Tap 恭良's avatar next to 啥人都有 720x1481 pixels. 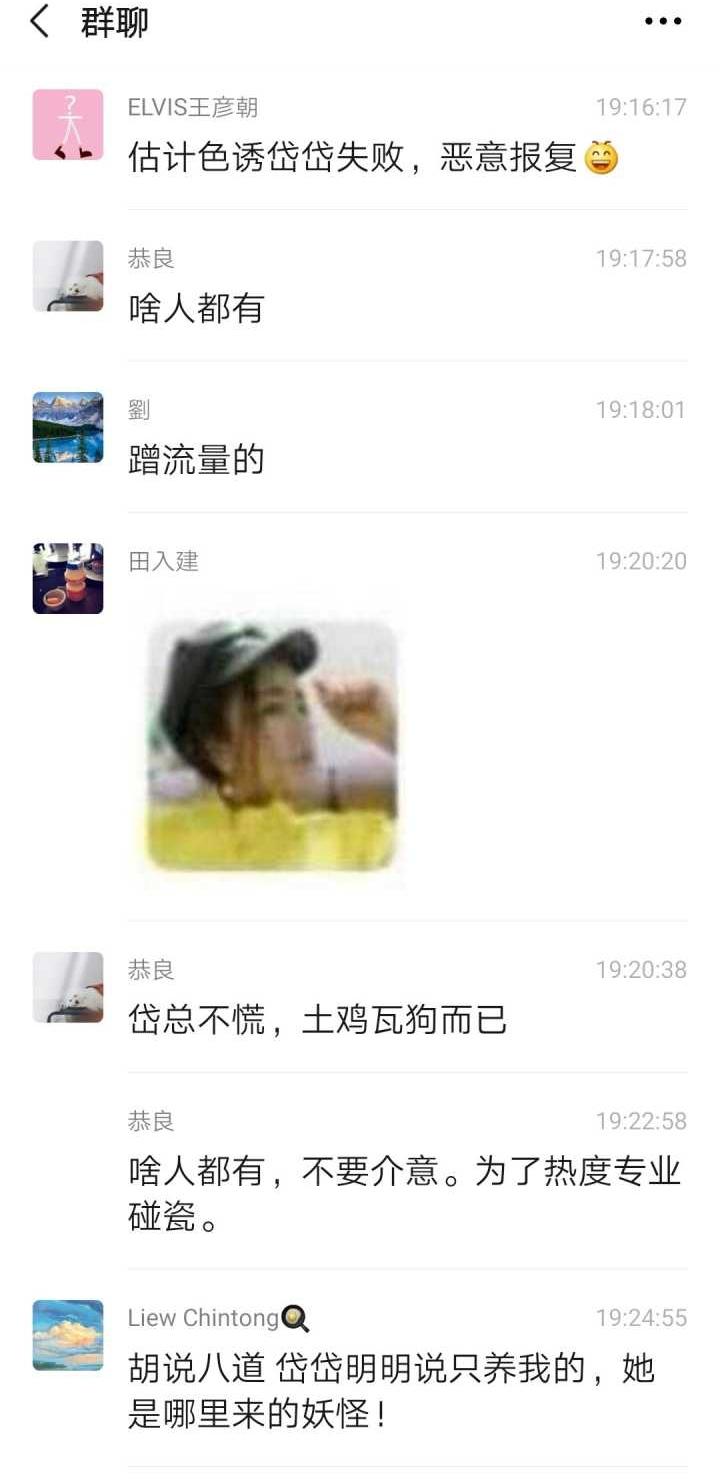68,276
